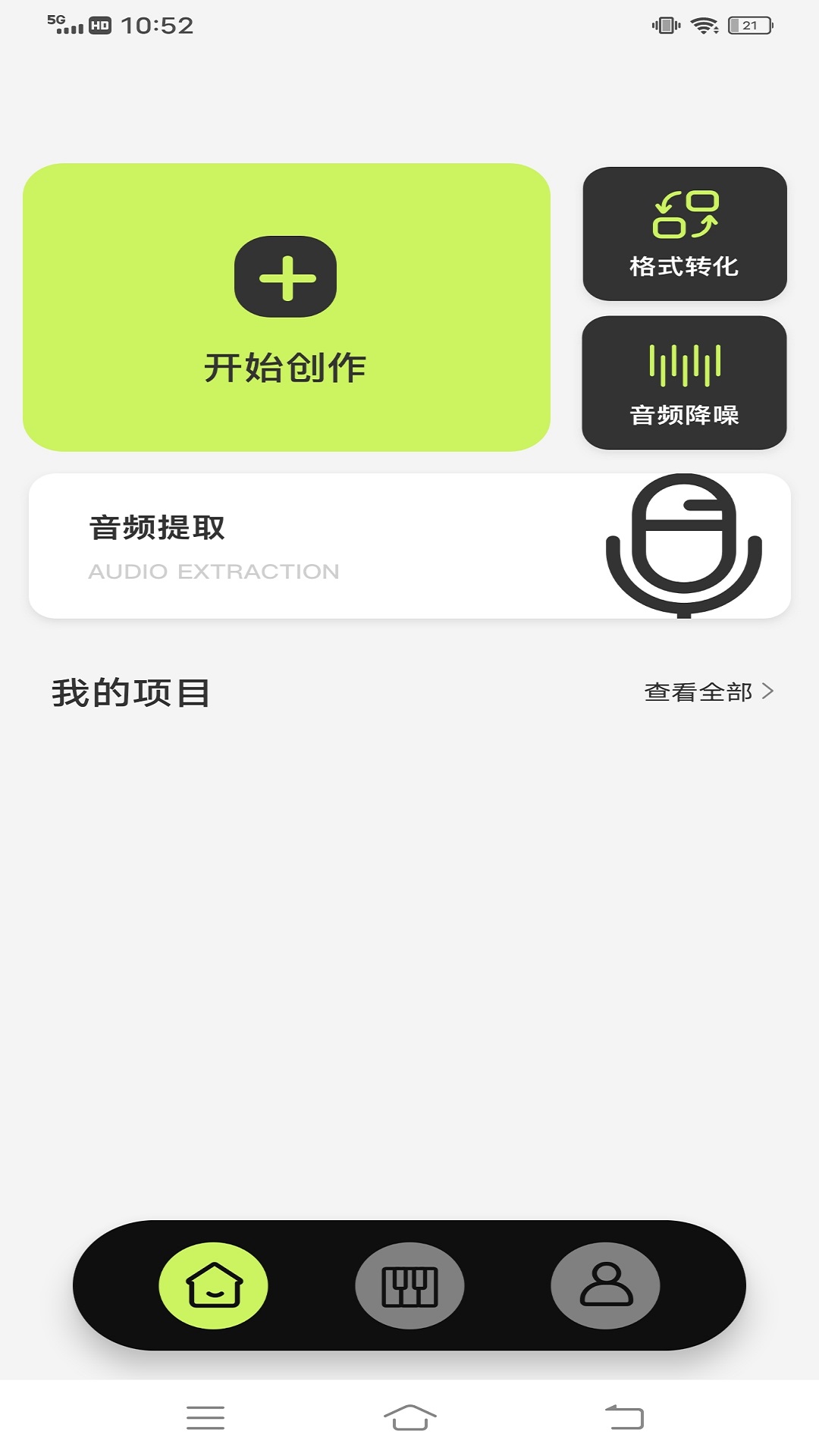Open 音频提取 audio extraction card

(x=409, y=546)
